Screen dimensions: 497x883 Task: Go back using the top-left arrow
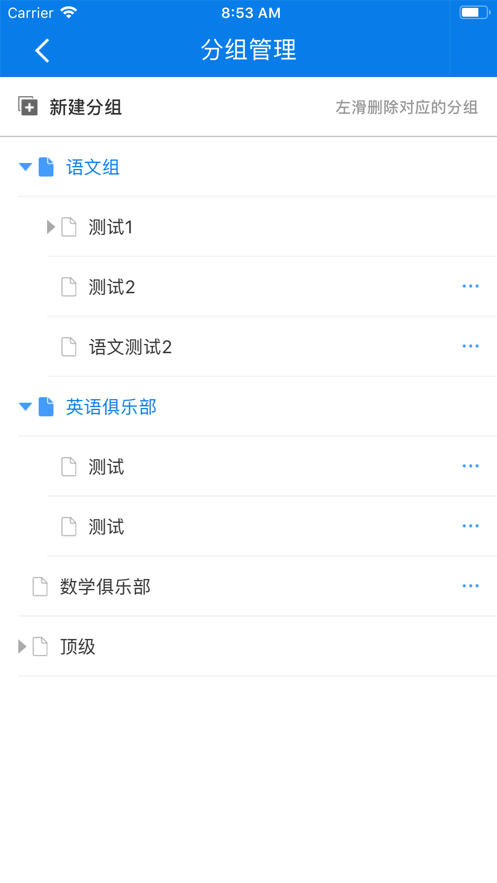(x=42, y=50)
